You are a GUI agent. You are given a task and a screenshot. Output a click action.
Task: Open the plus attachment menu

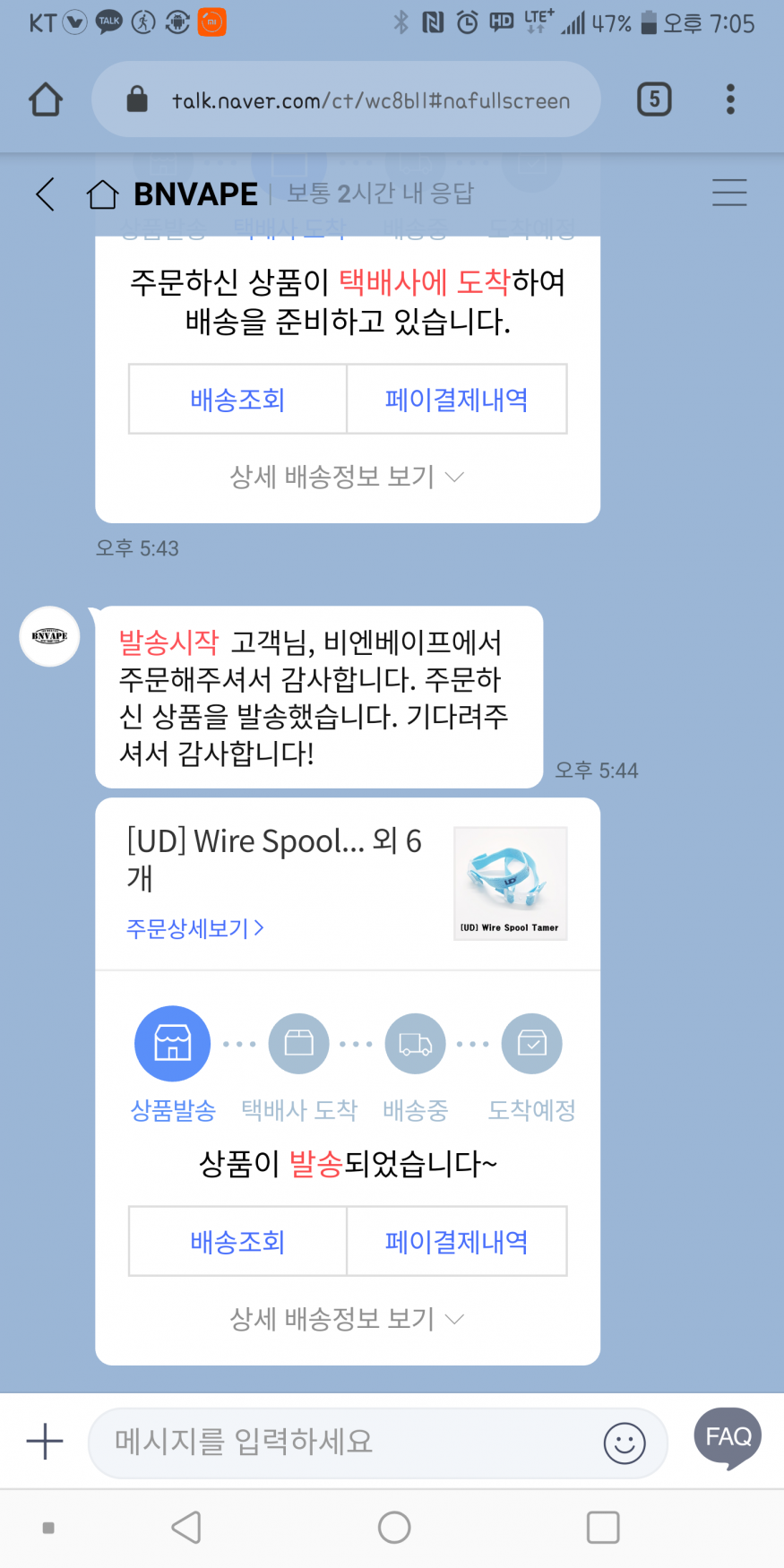[45, 1442]
